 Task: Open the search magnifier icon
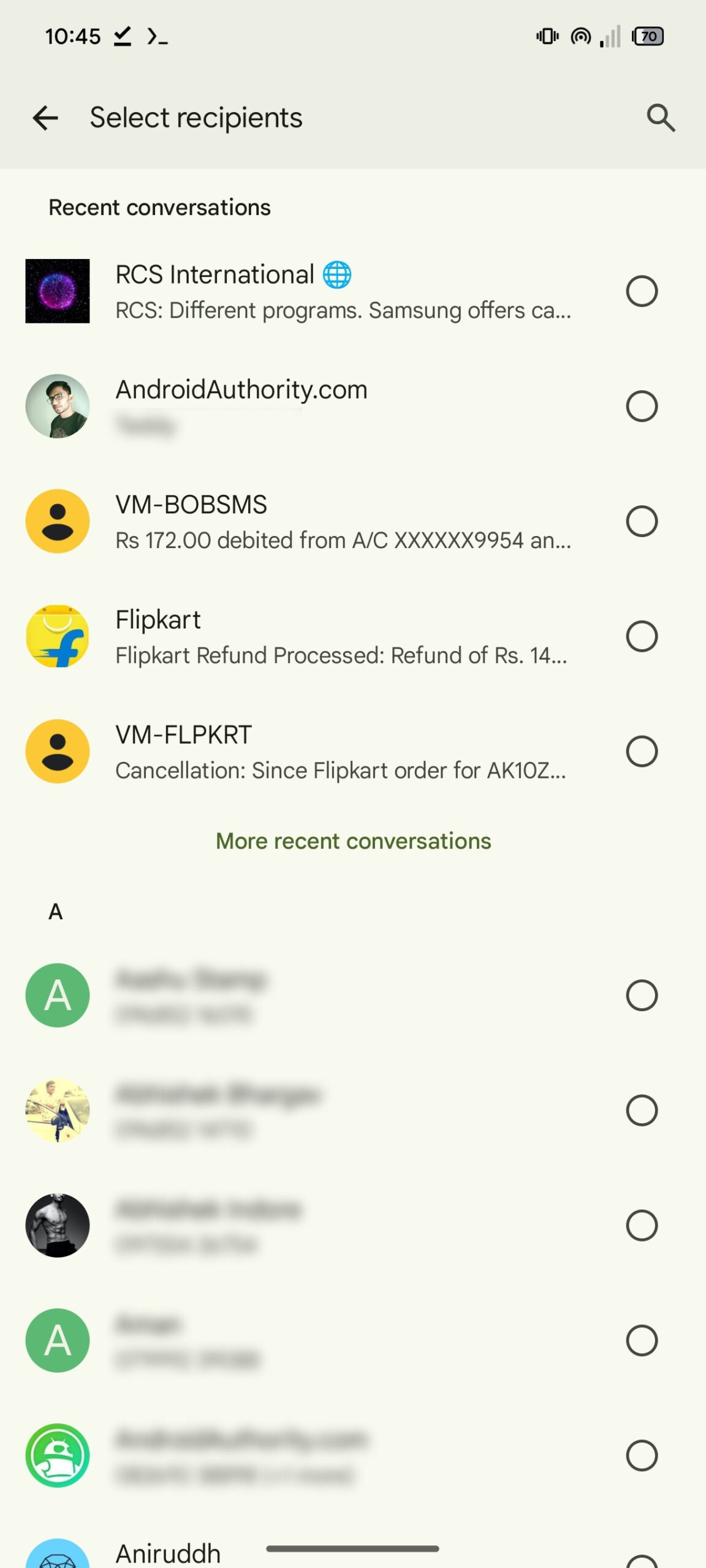(x=661, y=118)
